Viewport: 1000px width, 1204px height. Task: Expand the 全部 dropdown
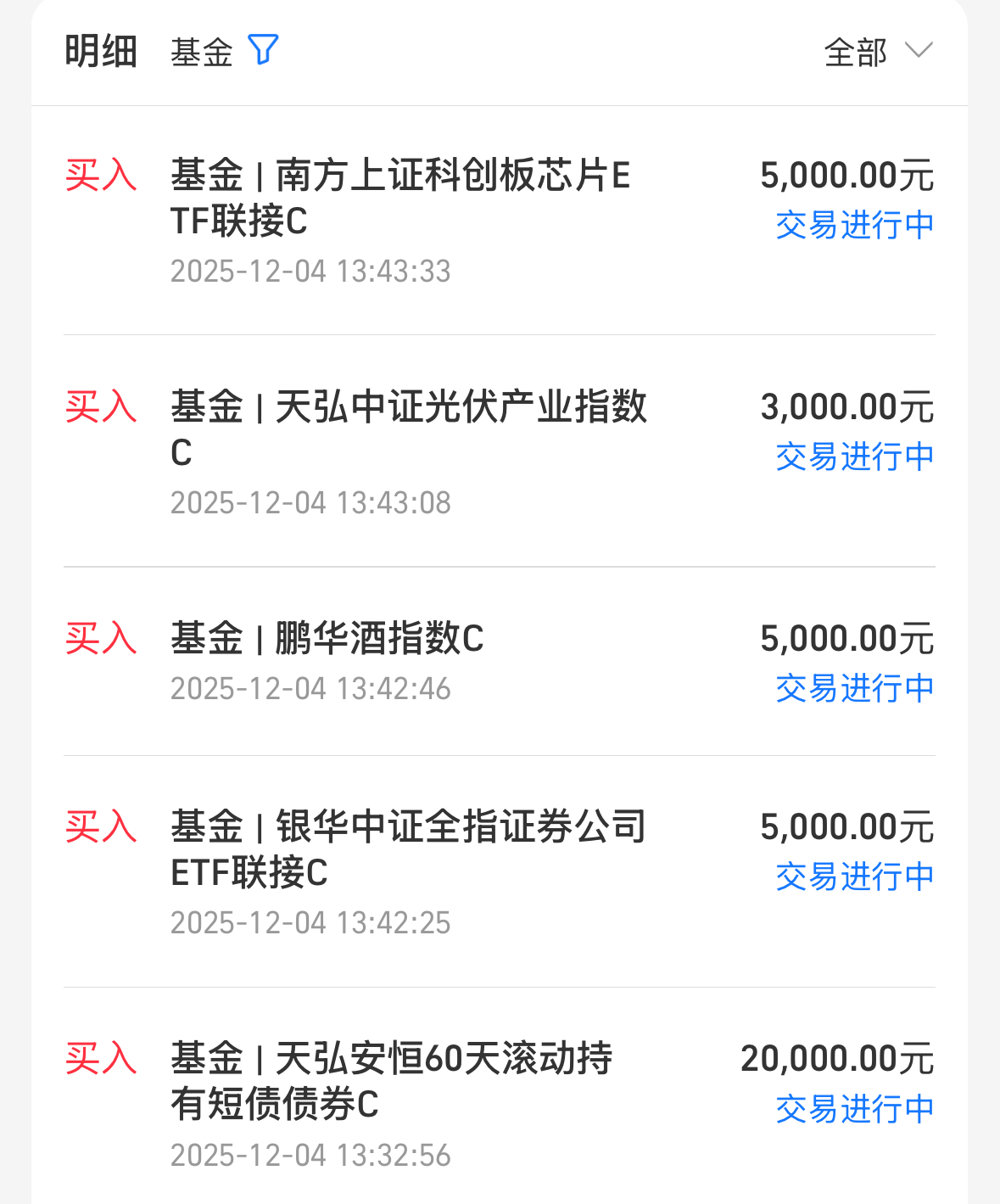pos(878,52)
